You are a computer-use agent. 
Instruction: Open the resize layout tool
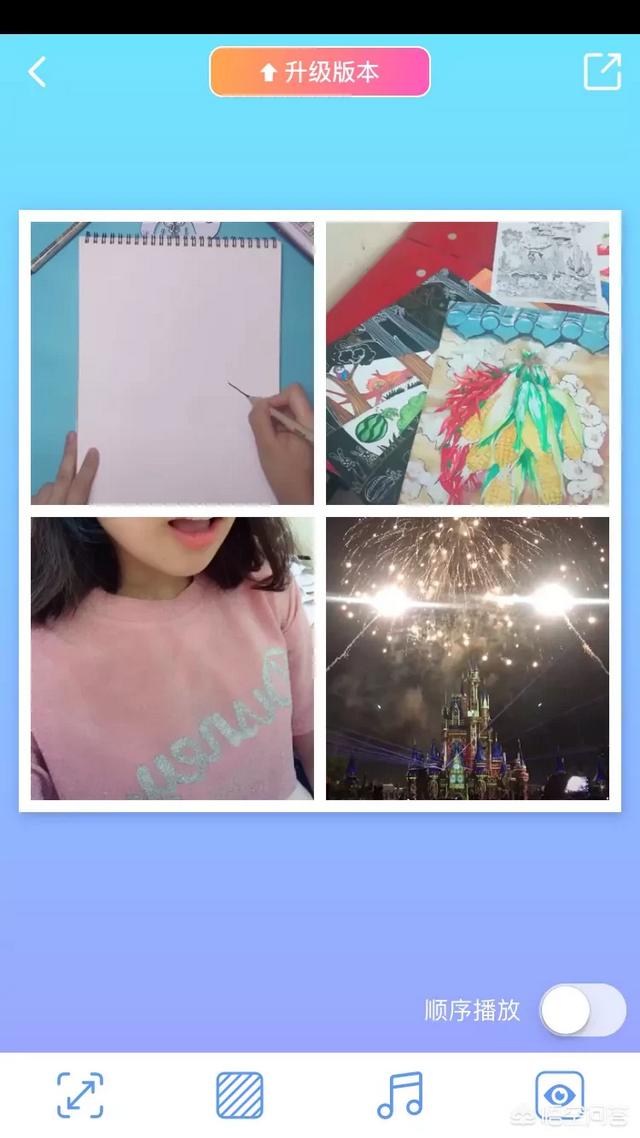(x=80, y=1095)
